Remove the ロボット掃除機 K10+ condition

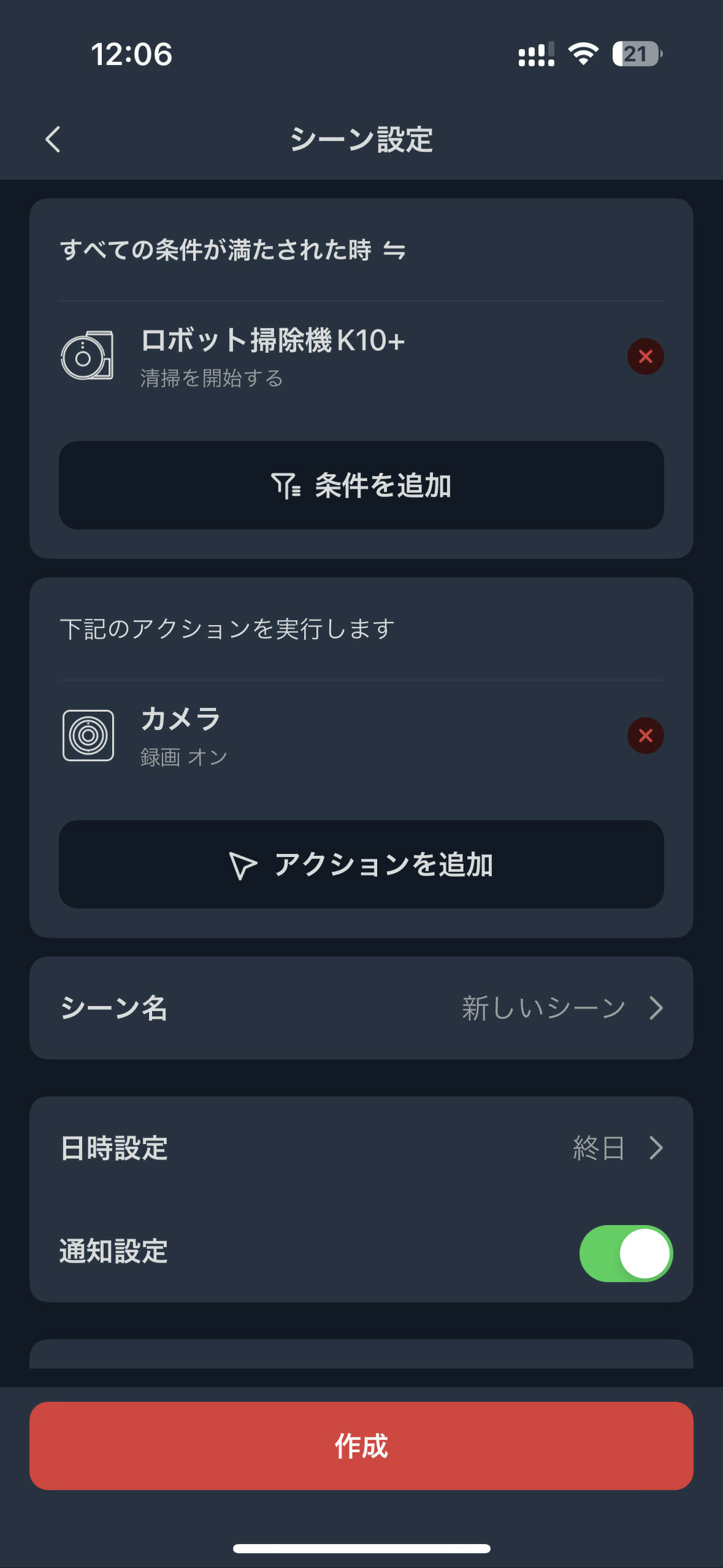tap(645, 356)
